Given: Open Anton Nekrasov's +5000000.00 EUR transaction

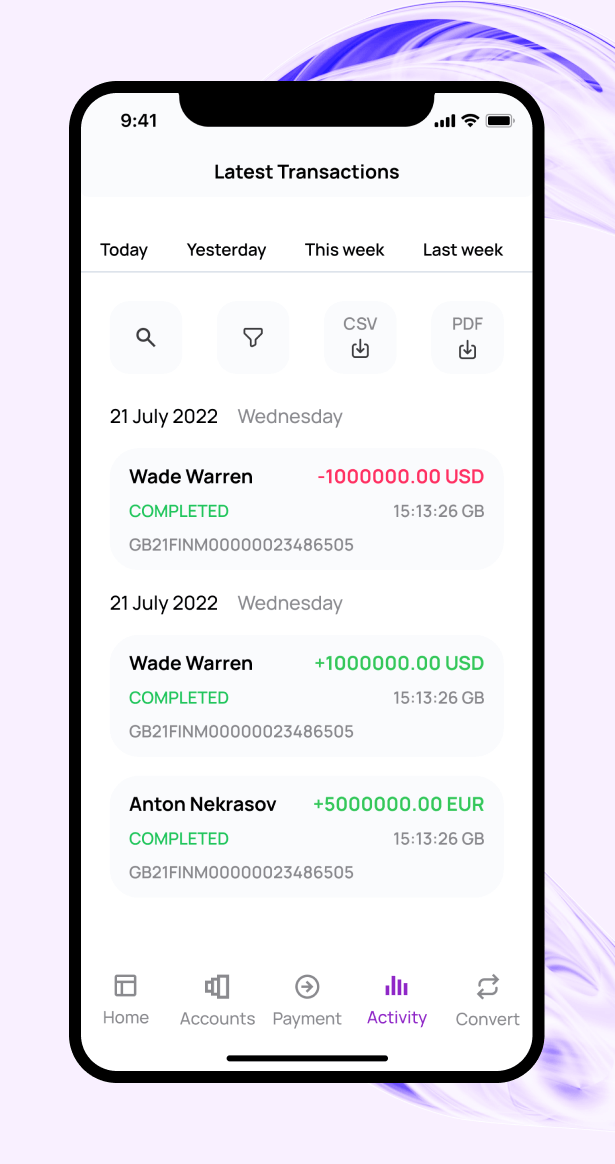Looking at the screenshot, I should (x=307, y=837).
